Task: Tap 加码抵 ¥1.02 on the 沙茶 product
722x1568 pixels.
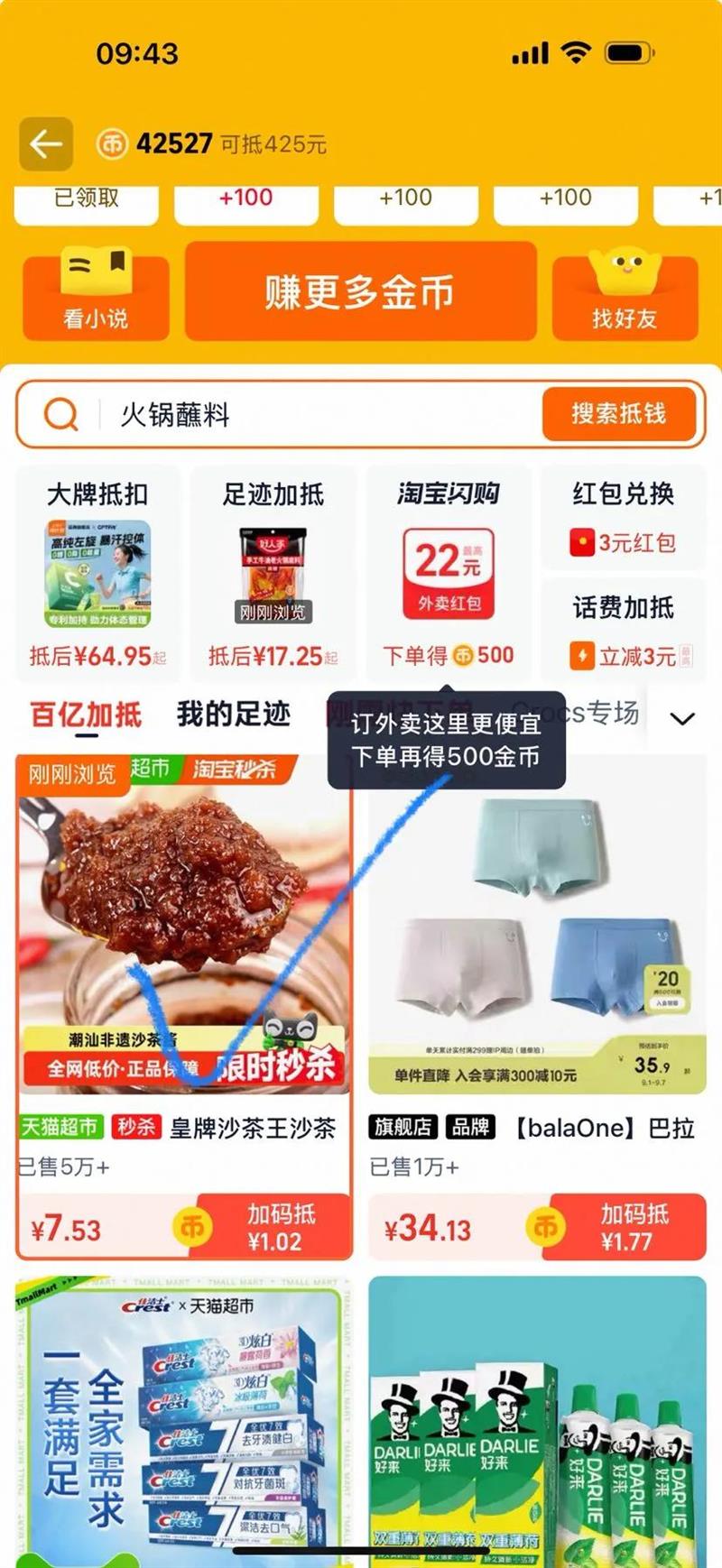Action: 274,1227
